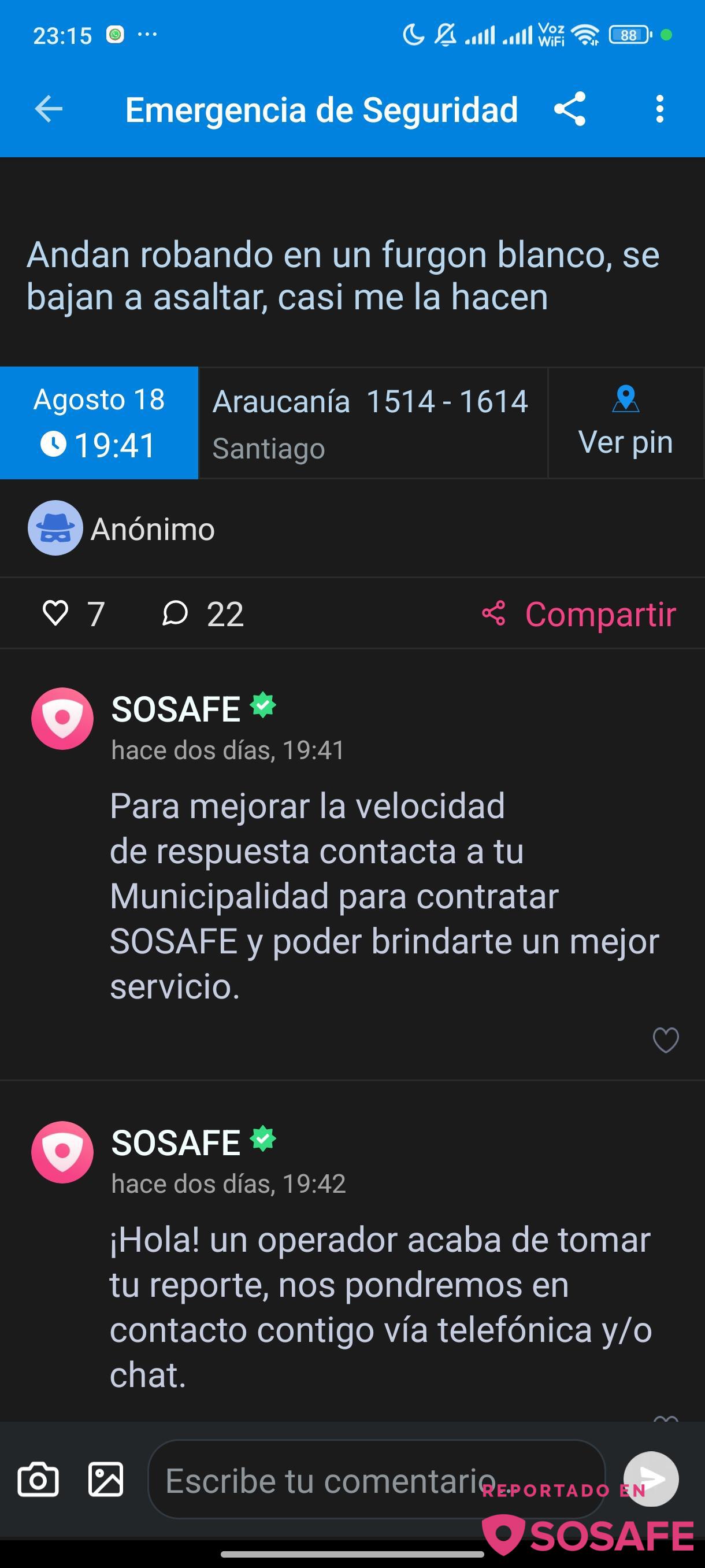This screenshot has width=705, height=1568.
Task: Open the camera to attach a photo
Action: pyautogui.click(x=38, y=1479)
